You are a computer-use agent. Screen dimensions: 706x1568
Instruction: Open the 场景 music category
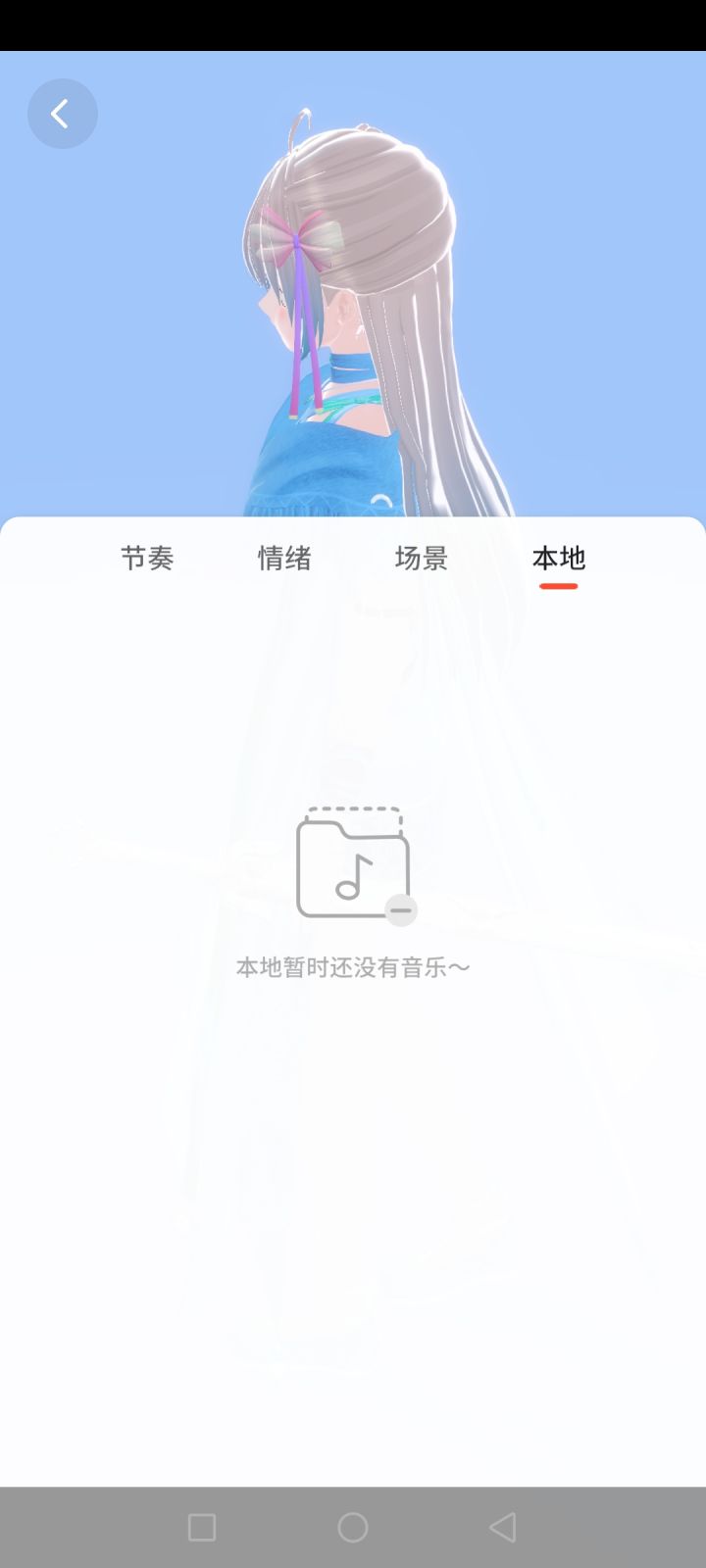tap(422, 559)
